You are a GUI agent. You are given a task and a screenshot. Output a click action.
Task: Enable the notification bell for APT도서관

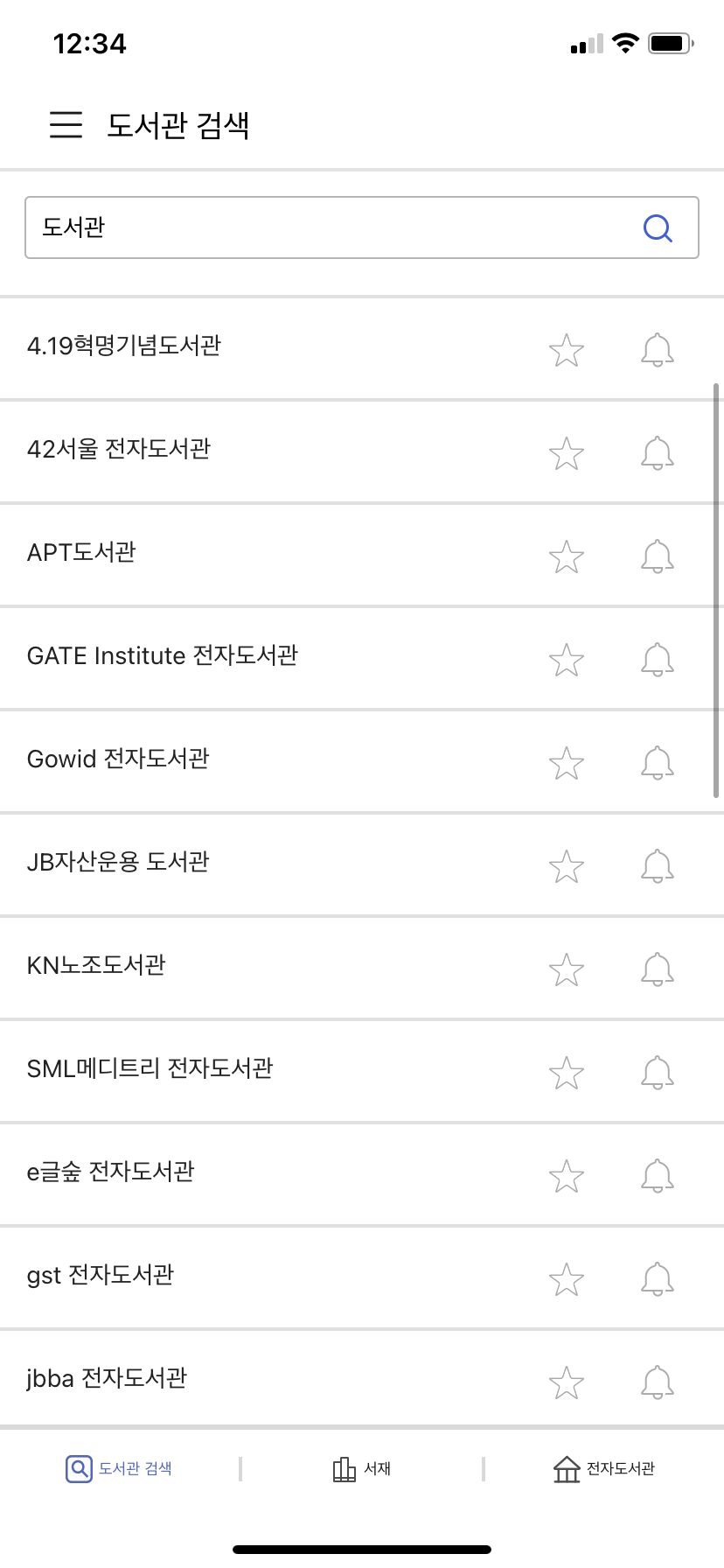tap(658, 556)
